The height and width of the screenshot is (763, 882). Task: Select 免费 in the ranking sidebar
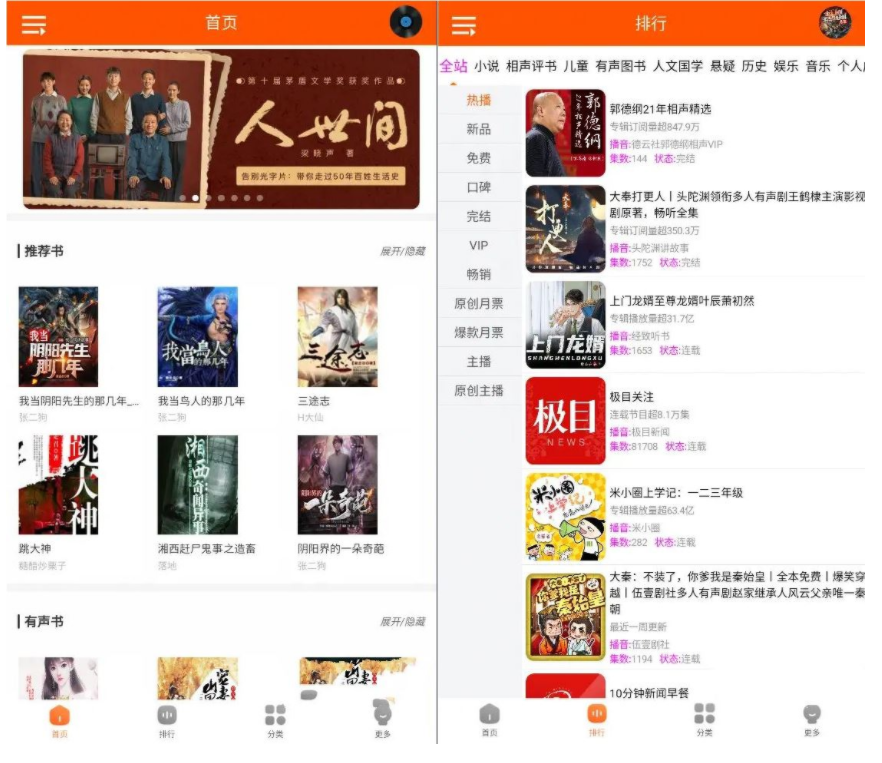(x=479, y=158)
